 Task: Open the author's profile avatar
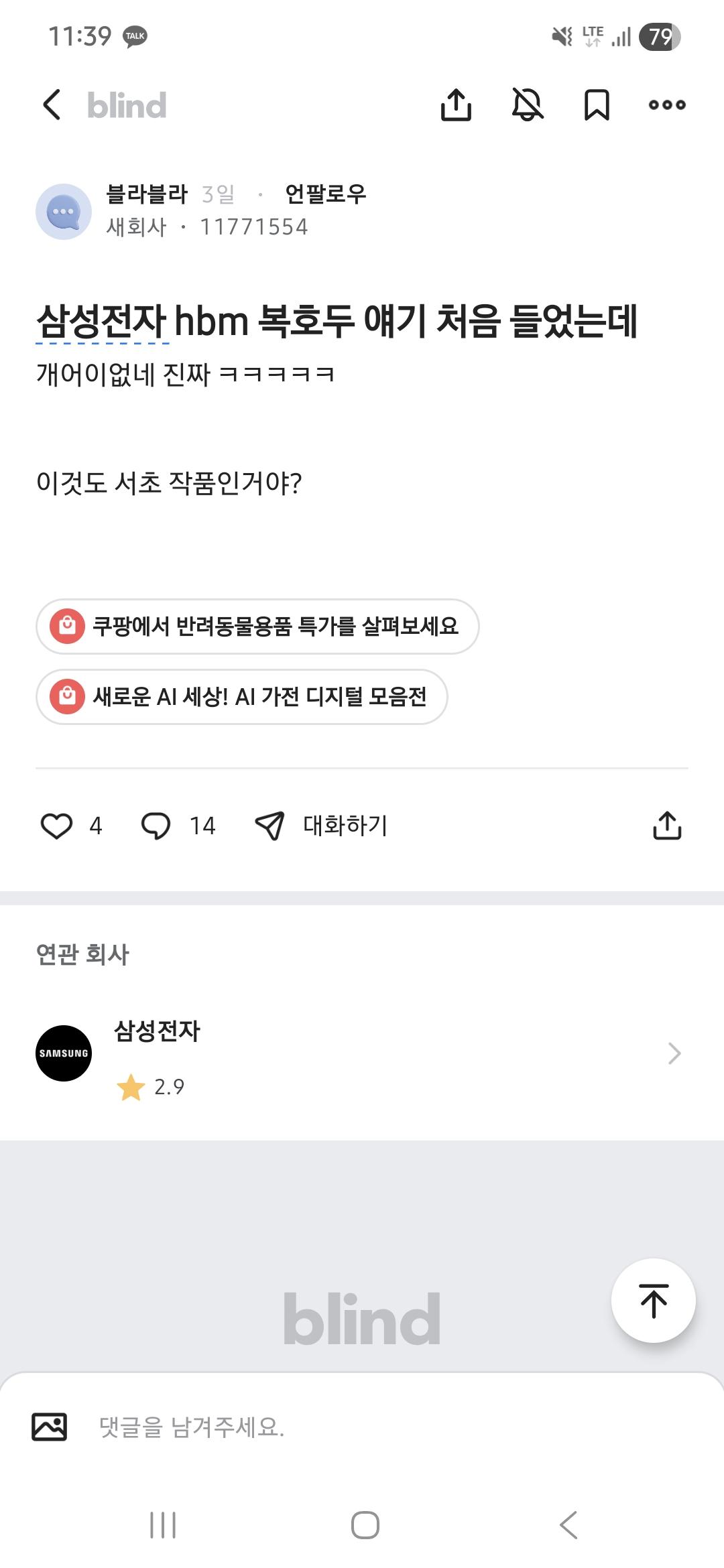coord(64,212)
